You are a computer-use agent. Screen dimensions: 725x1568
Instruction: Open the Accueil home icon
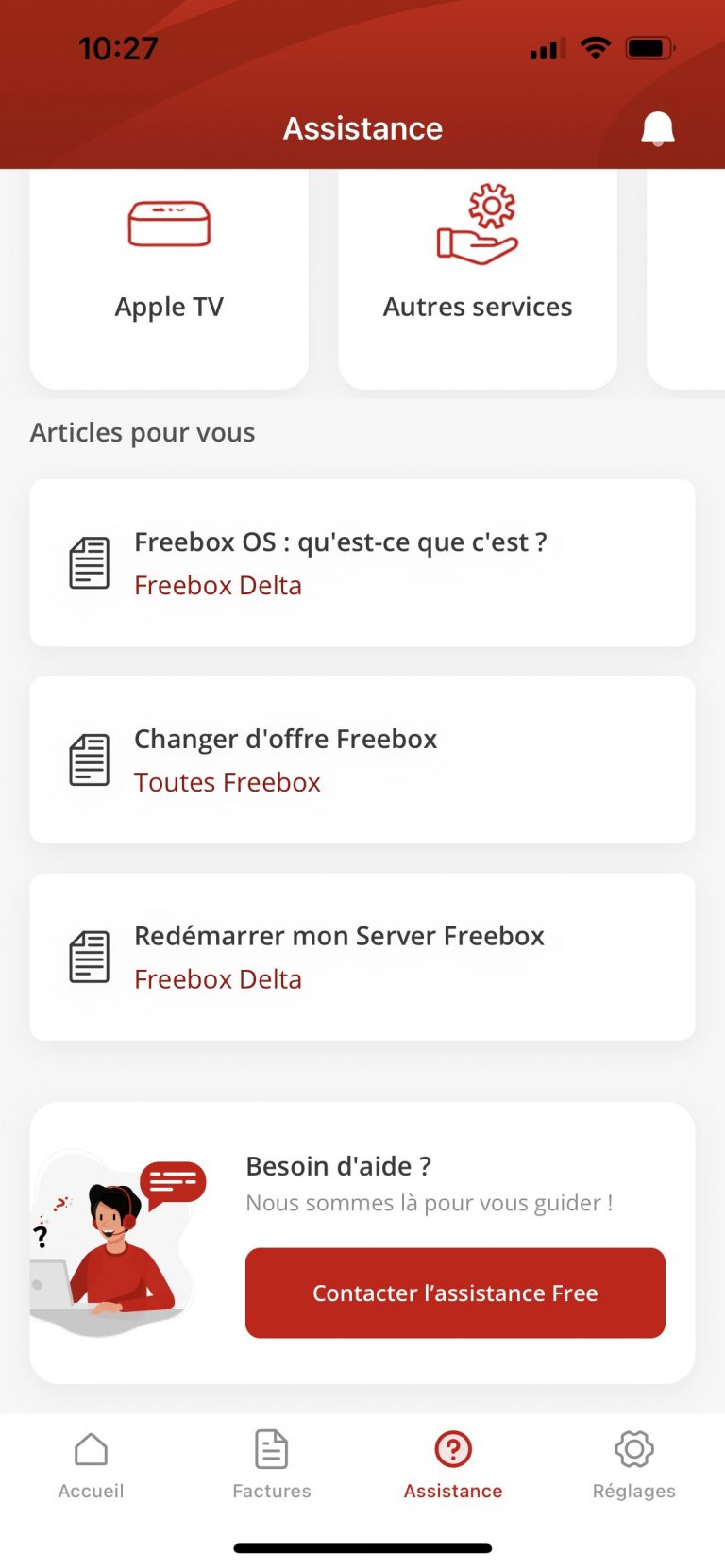[90, 1449]
